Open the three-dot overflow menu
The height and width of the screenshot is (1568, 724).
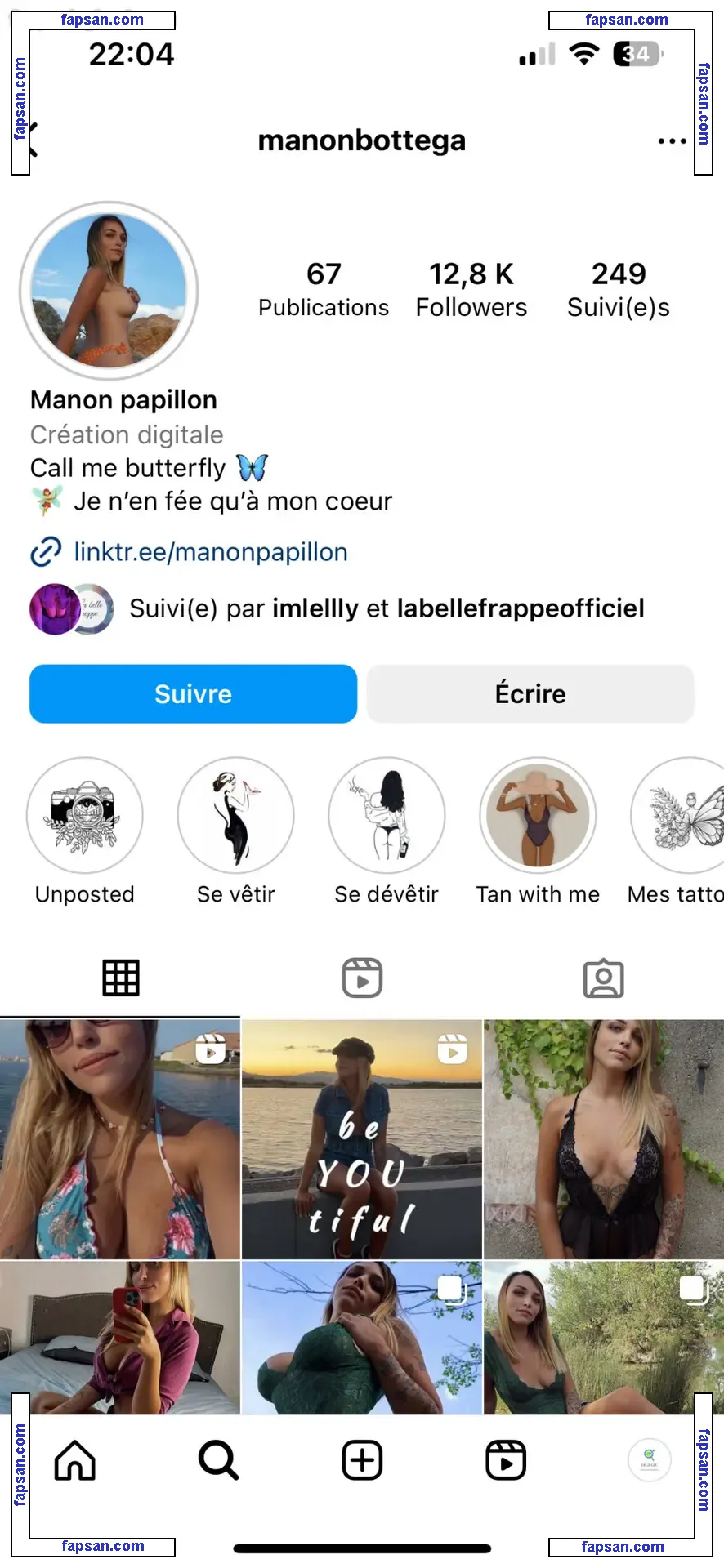(x=672, y=141)
